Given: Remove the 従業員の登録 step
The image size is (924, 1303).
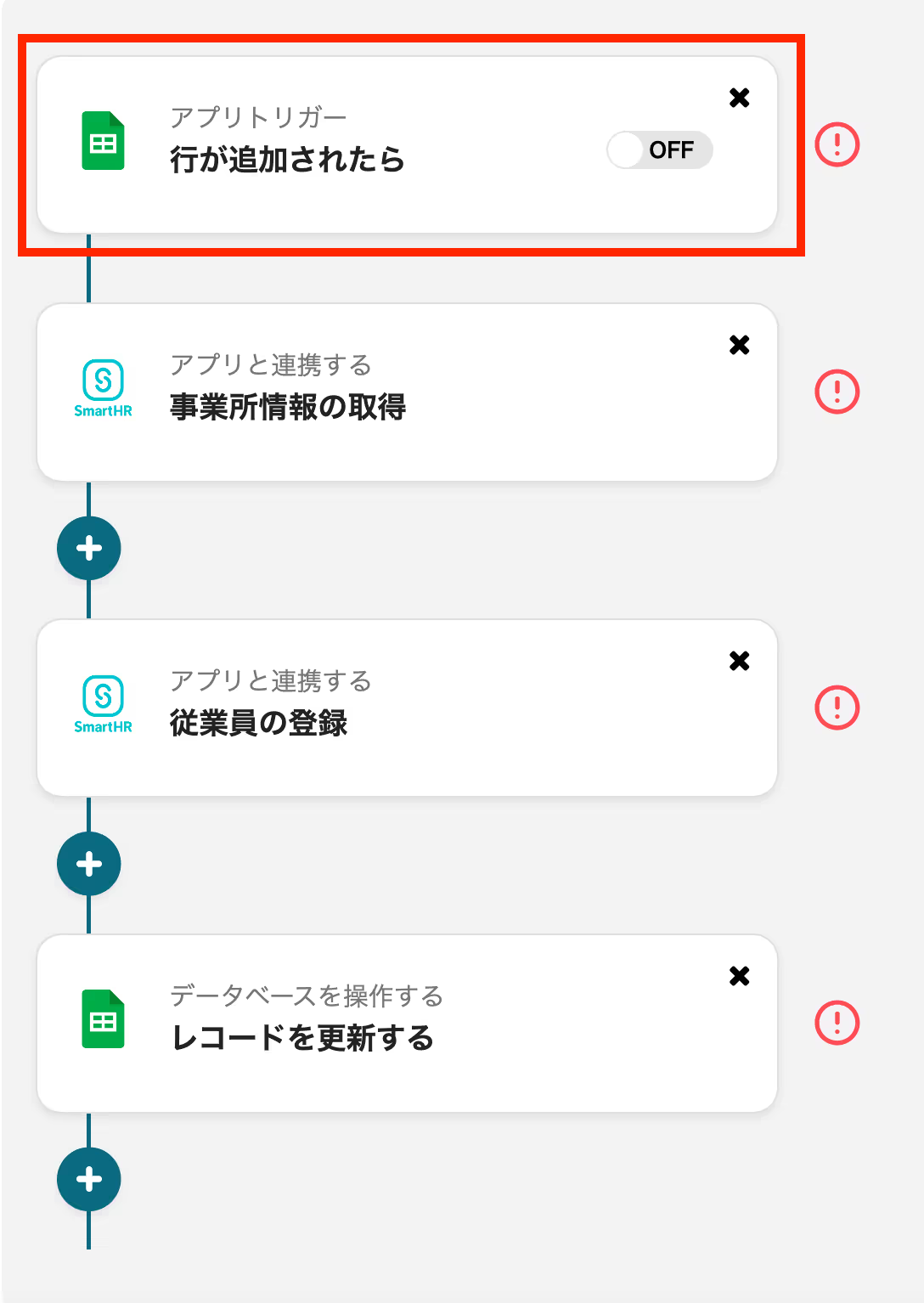Looking at the screenshot, I should click(x=740, y=661).
